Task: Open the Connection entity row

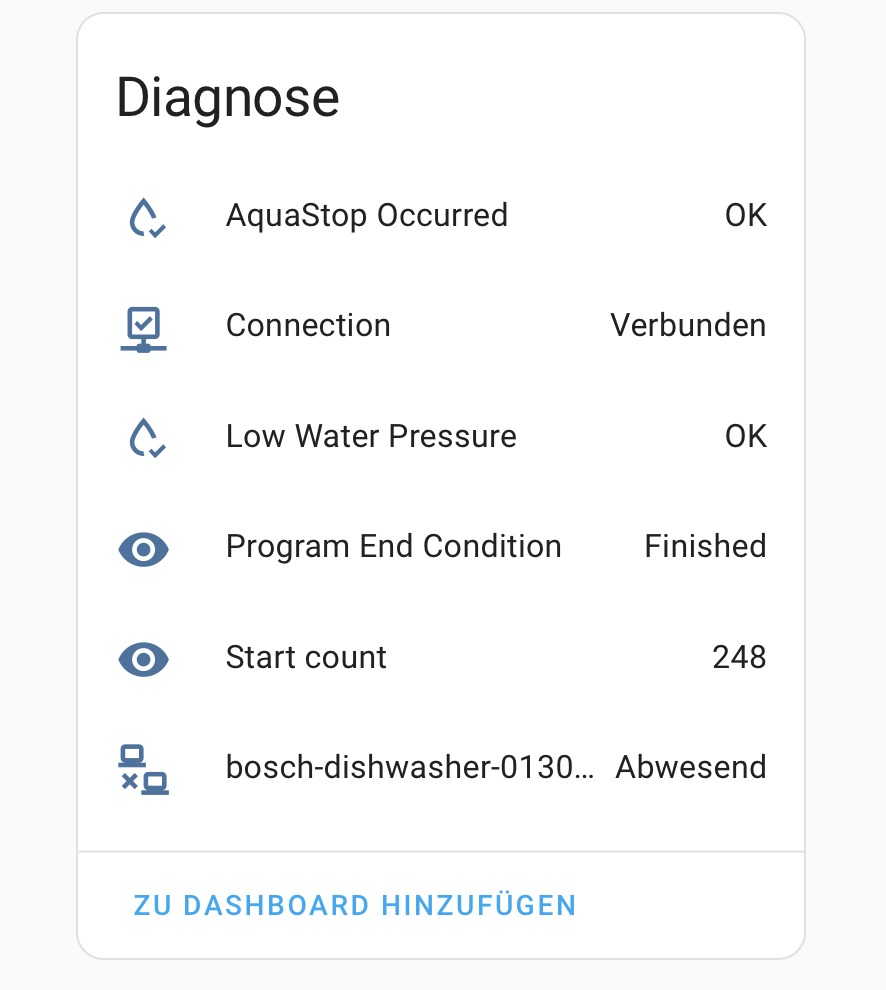Action: 308,326
